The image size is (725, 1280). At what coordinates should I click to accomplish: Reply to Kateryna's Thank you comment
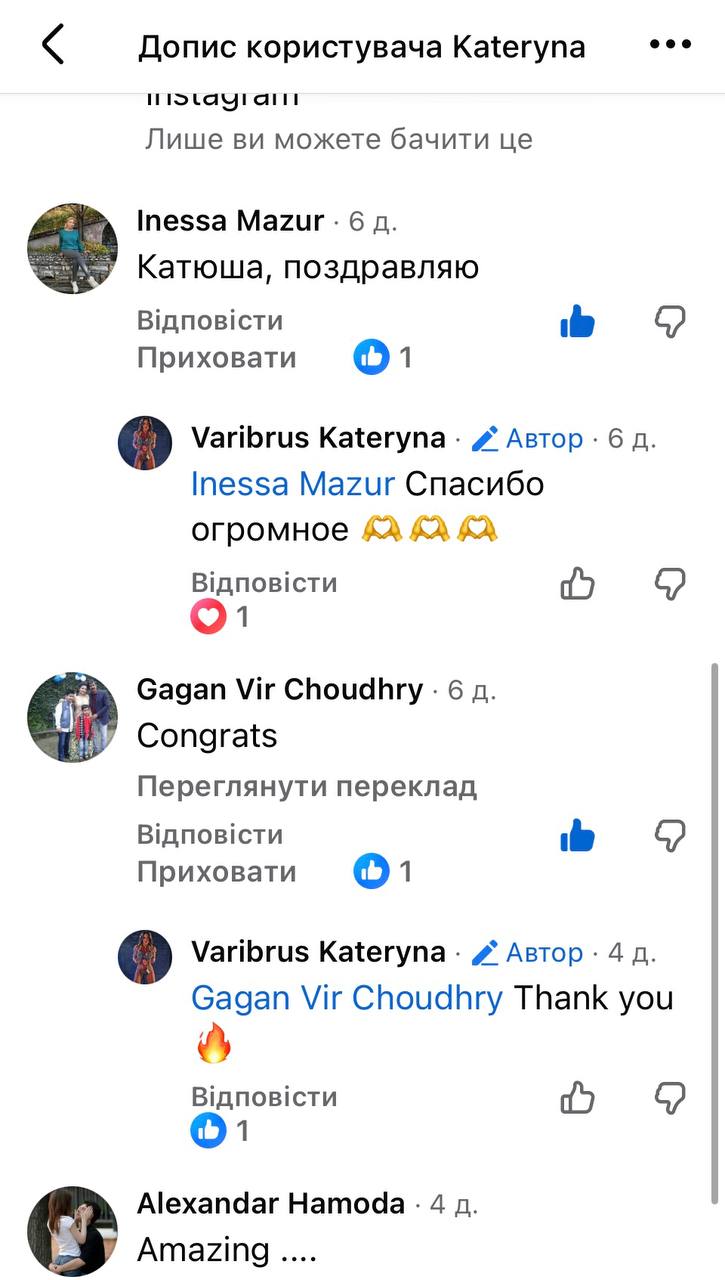(264, 1097)
